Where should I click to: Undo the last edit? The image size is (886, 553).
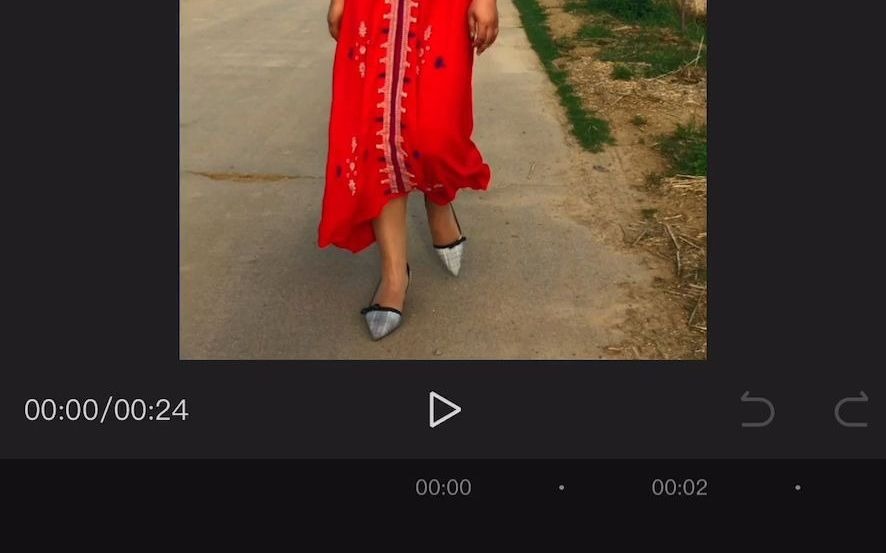click(x=757, y=410)
